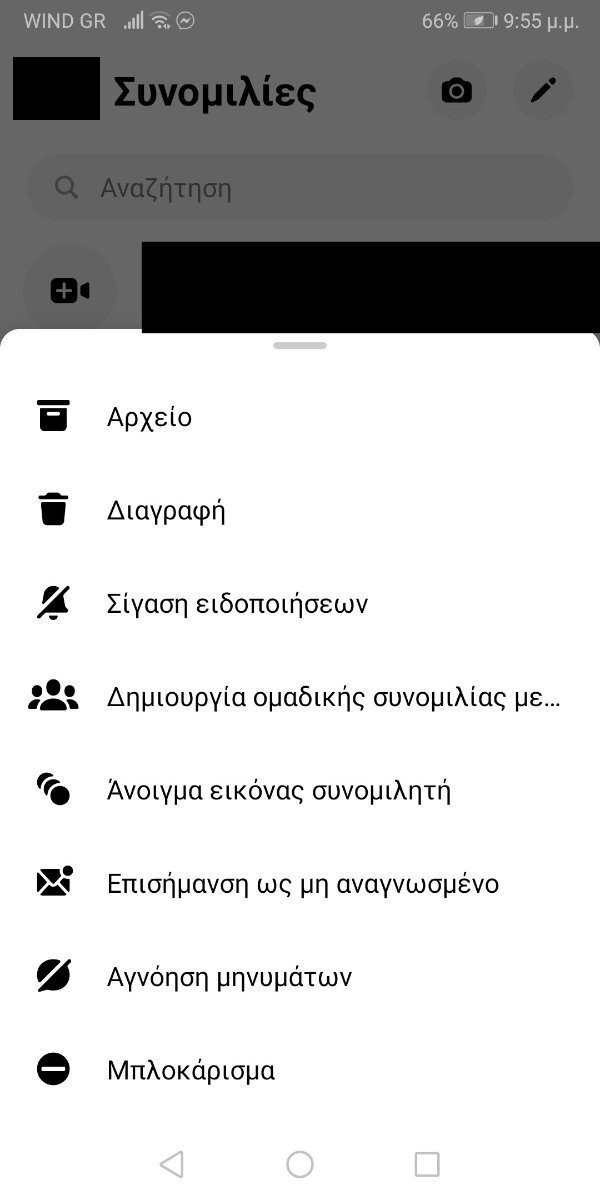
Task: Tap the system home button
Action: pos(300,1164)
